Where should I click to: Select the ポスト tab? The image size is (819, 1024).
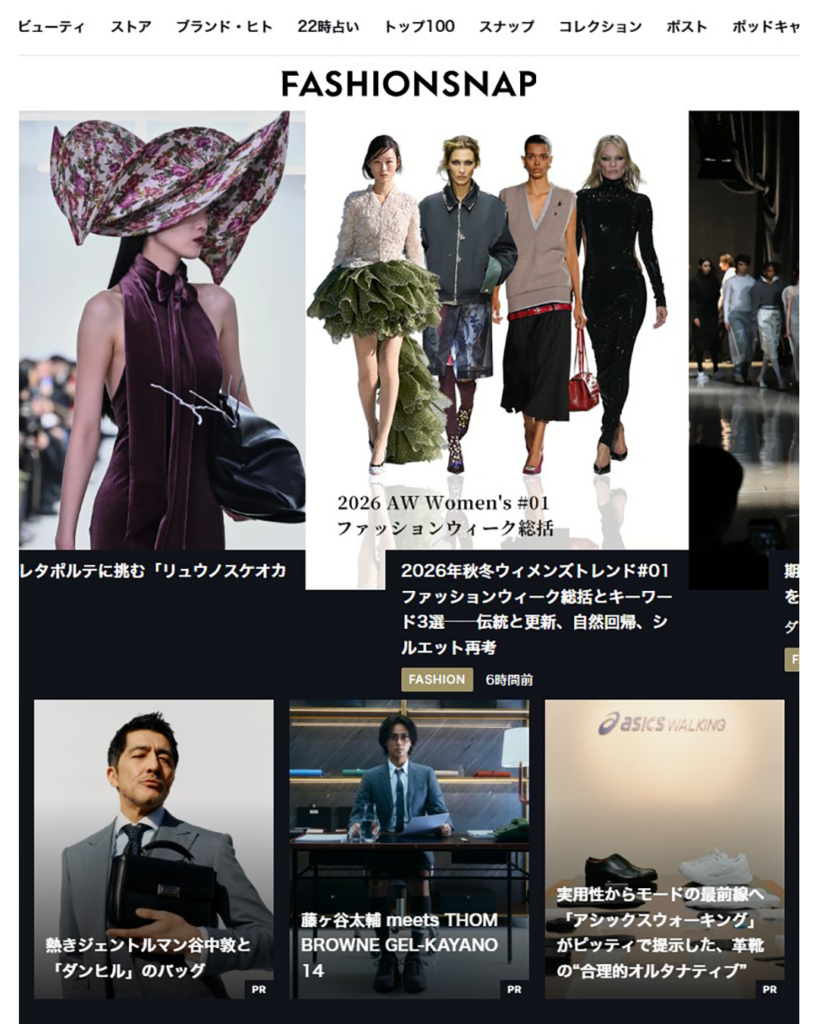(x=686, y=27)
